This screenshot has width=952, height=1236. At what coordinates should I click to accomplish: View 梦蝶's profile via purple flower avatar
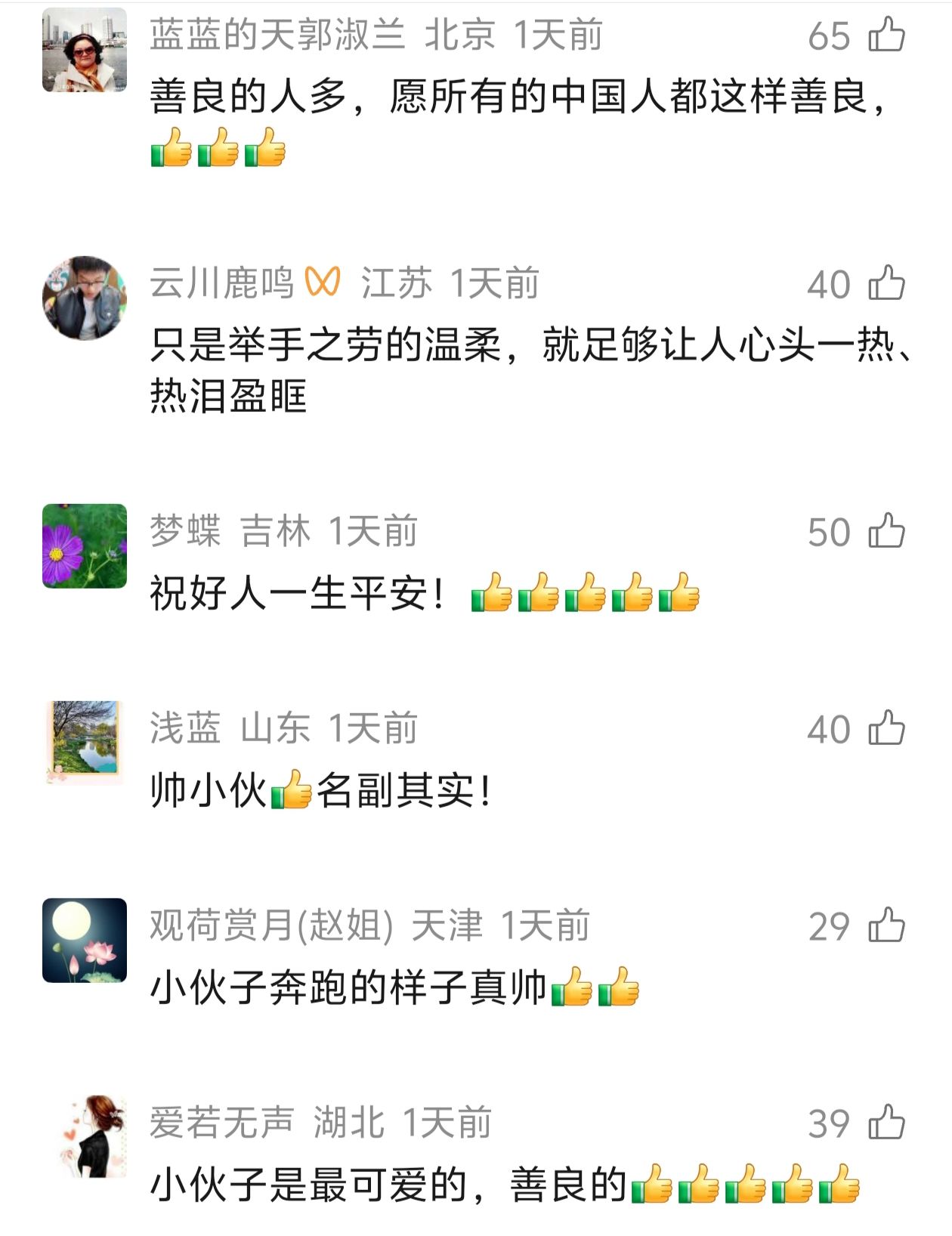pos(84,545)
